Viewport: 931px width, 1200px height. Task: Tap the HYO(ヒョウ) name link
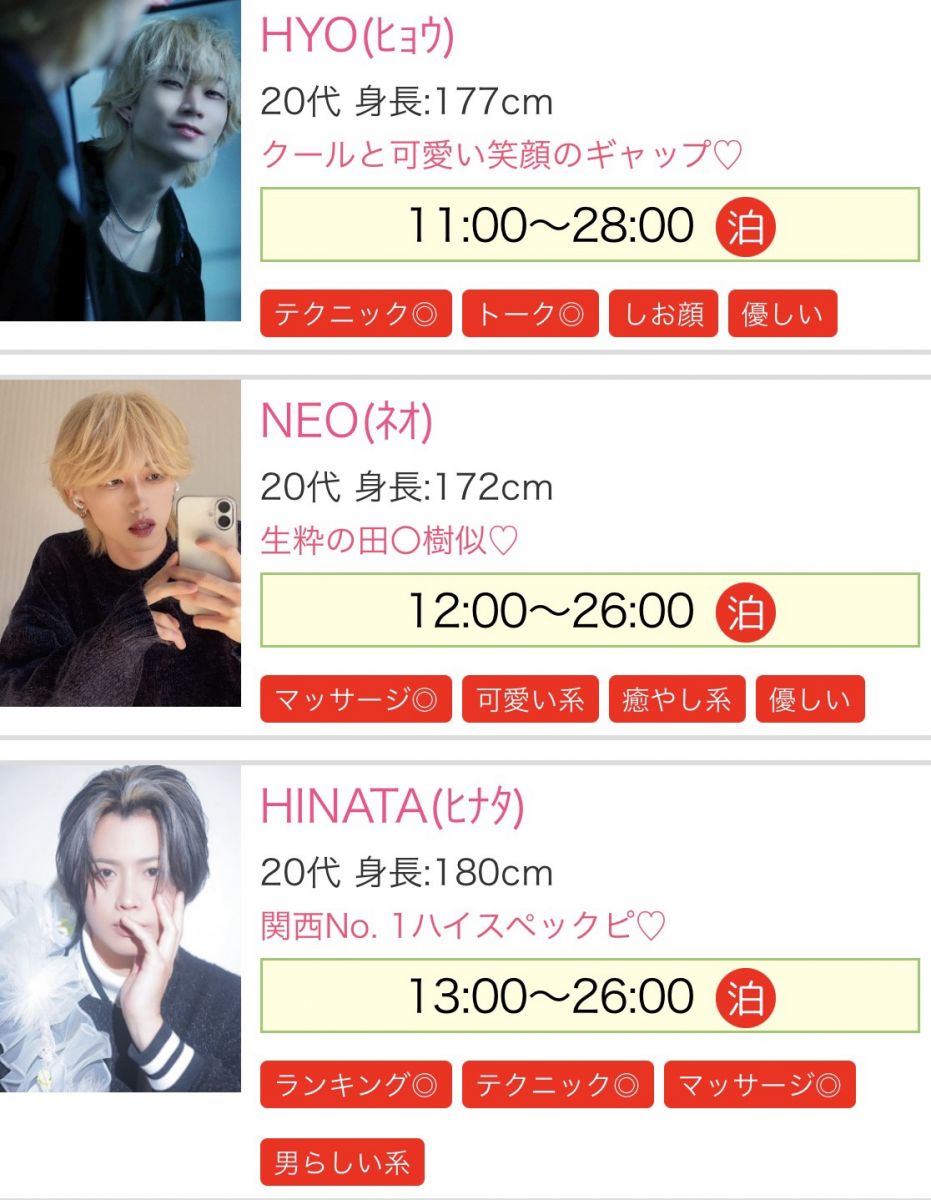click(x=357, y=38)
